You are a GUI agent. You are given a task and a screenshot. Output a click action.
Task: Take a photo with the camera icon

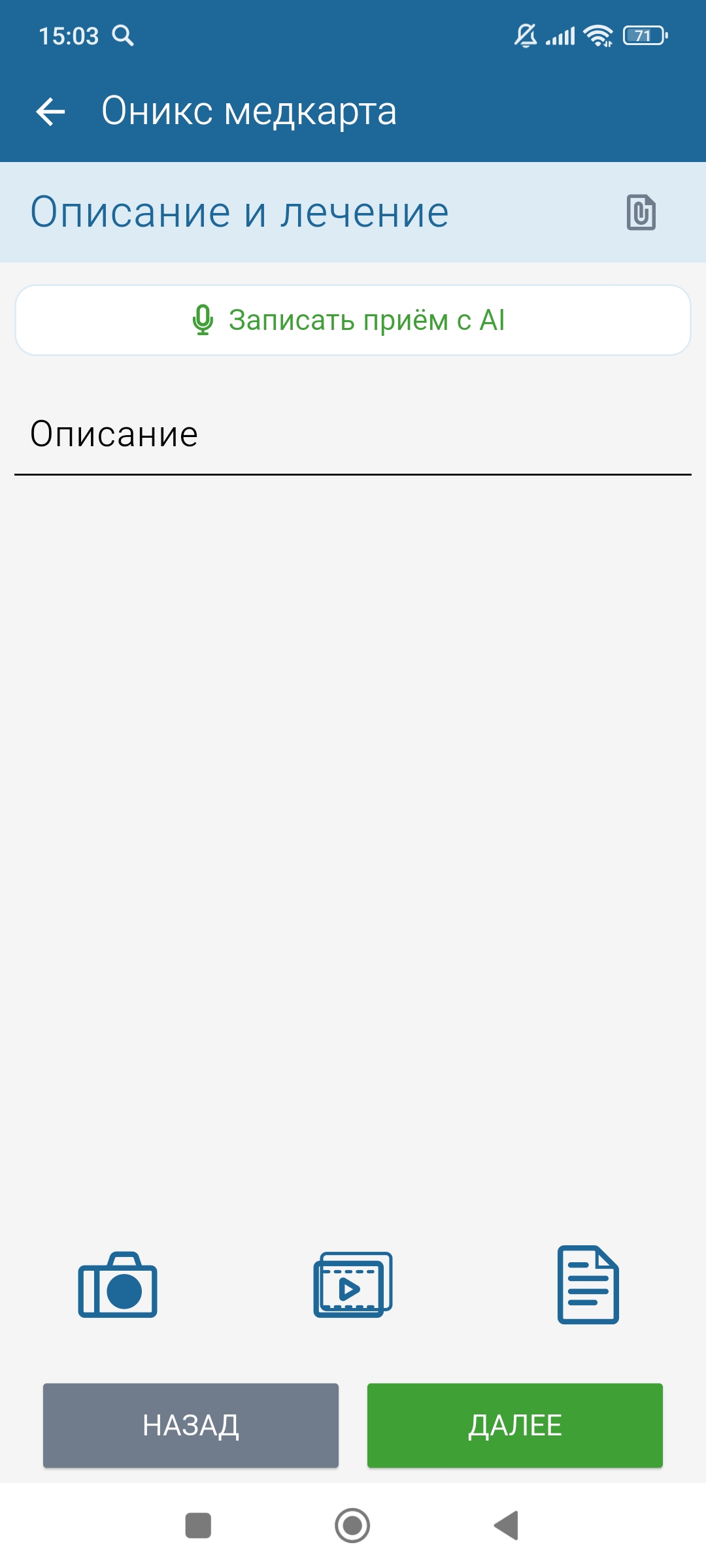[118, 1284]
